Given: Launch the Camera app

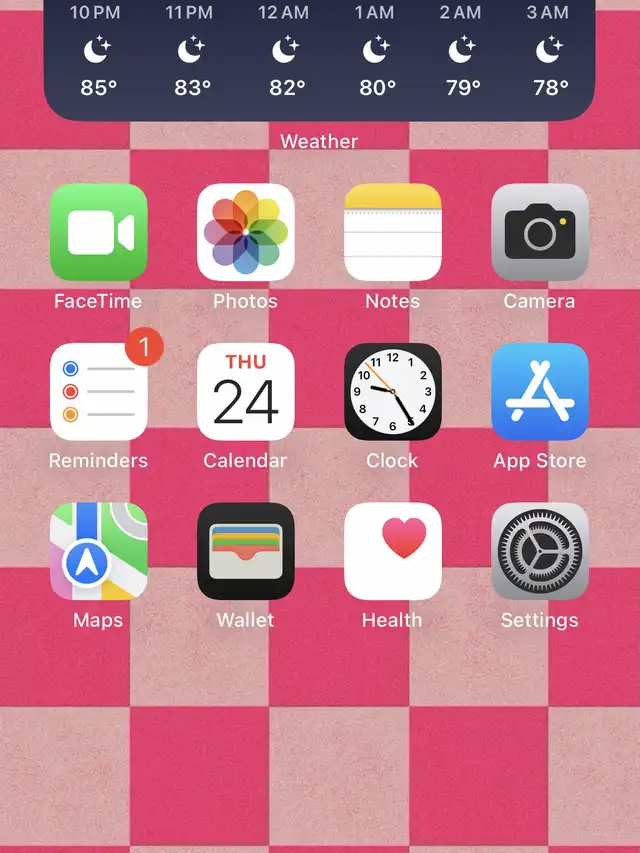Looking at the screenshot, I should (539, 232).
